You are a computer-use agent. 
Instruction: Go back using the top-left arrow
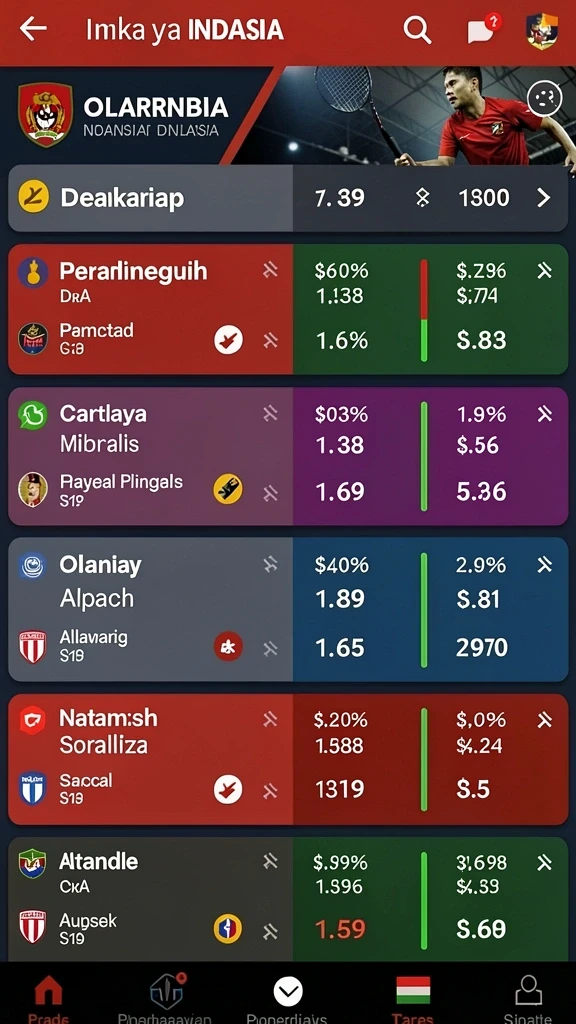coord(33,29)
